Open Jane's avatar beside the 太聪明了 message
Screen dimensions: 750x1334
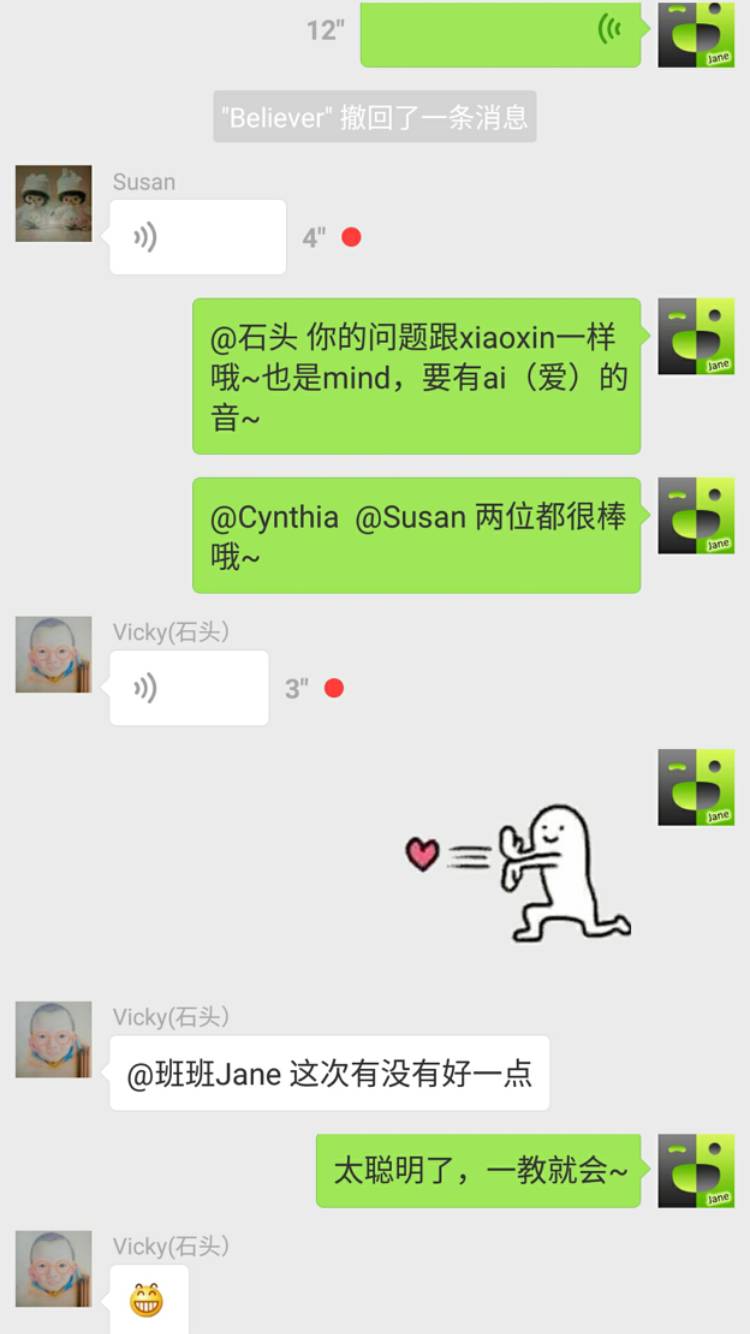(696, 1171)
